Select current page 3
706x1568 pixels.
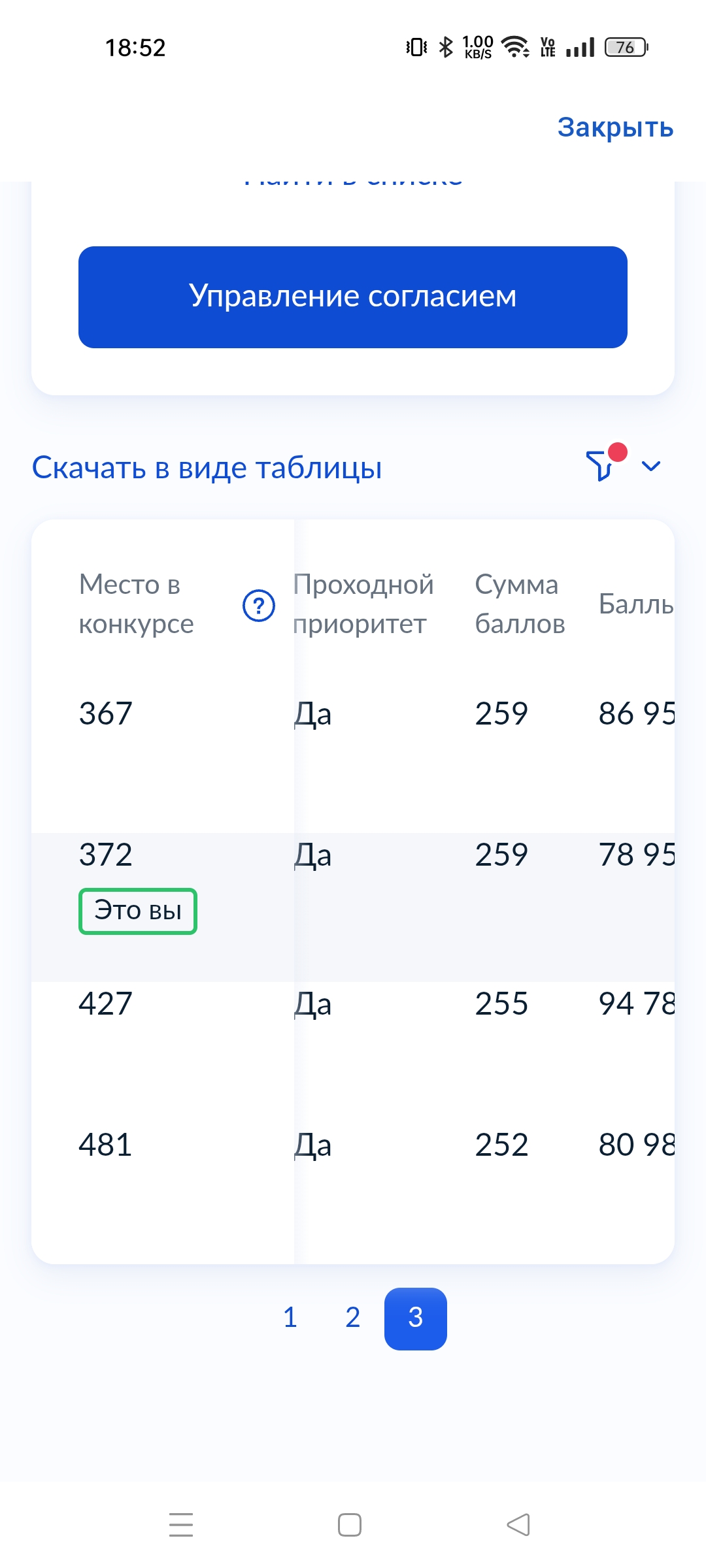(416, 1318)
